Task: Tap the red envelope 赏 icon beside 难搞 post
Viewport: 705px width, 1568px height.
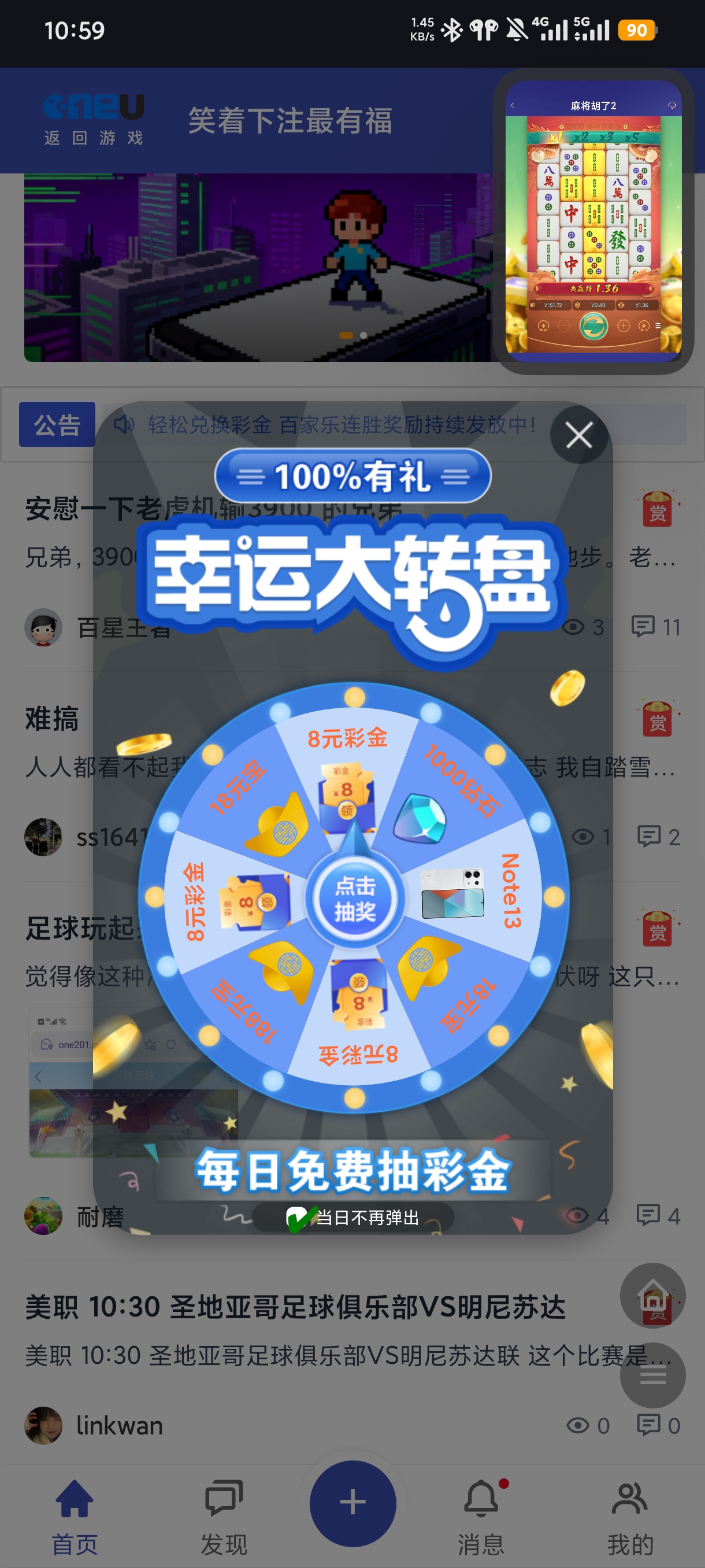Action: [657, 719]
